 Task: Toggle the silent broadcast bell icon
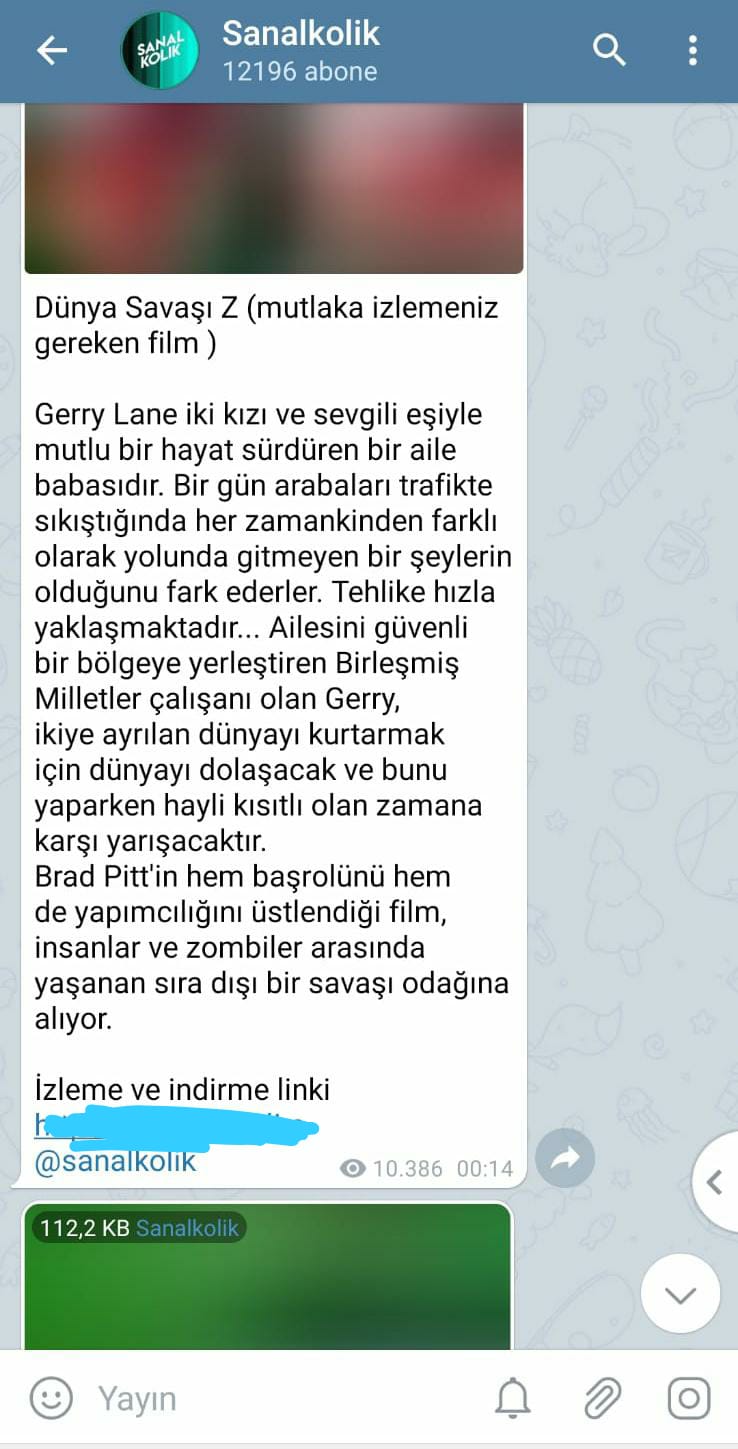coord(513,1398)
